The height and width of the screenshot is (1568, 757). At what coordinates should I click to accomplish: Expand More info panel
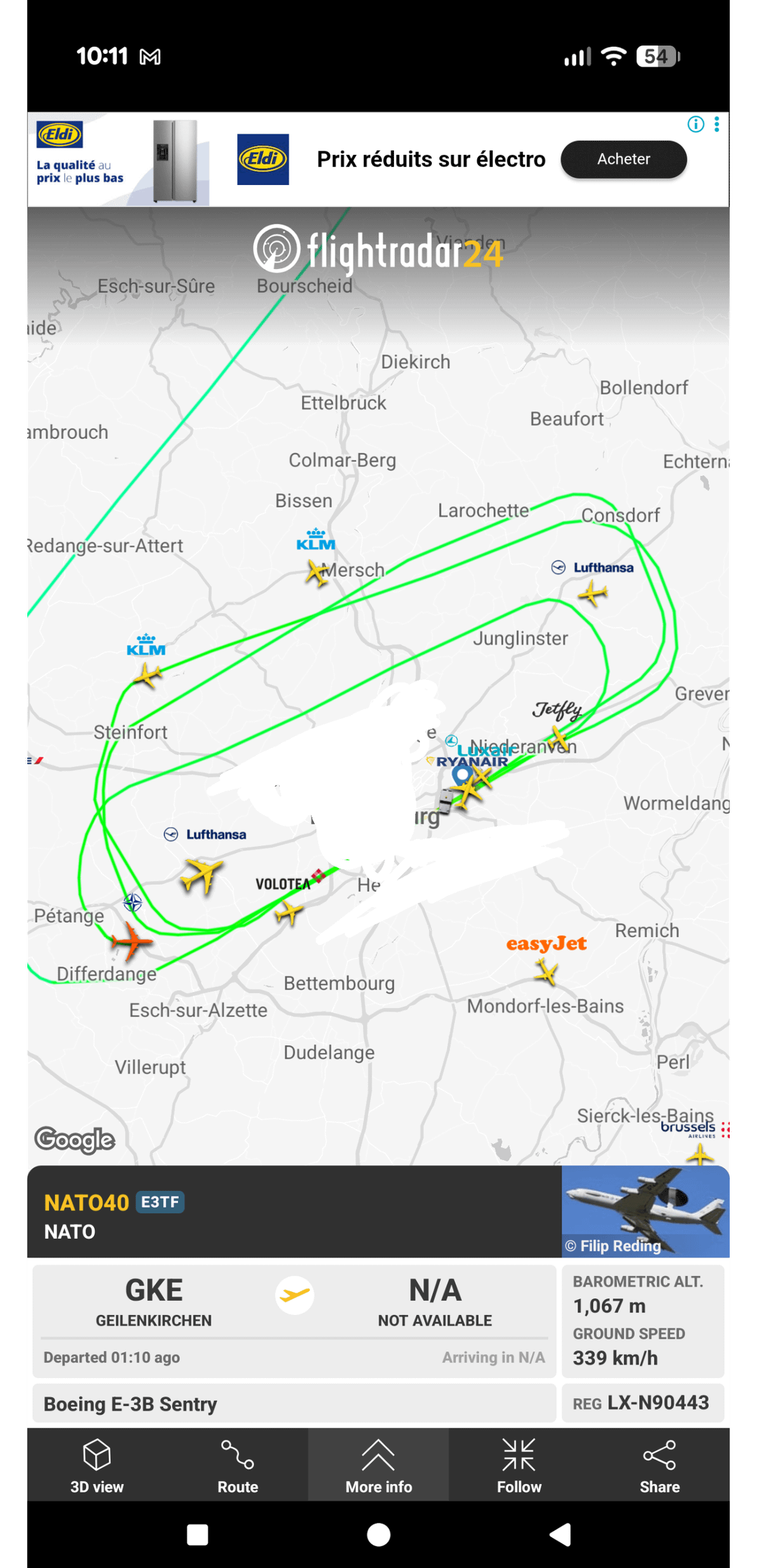(x=378, y=1466)
